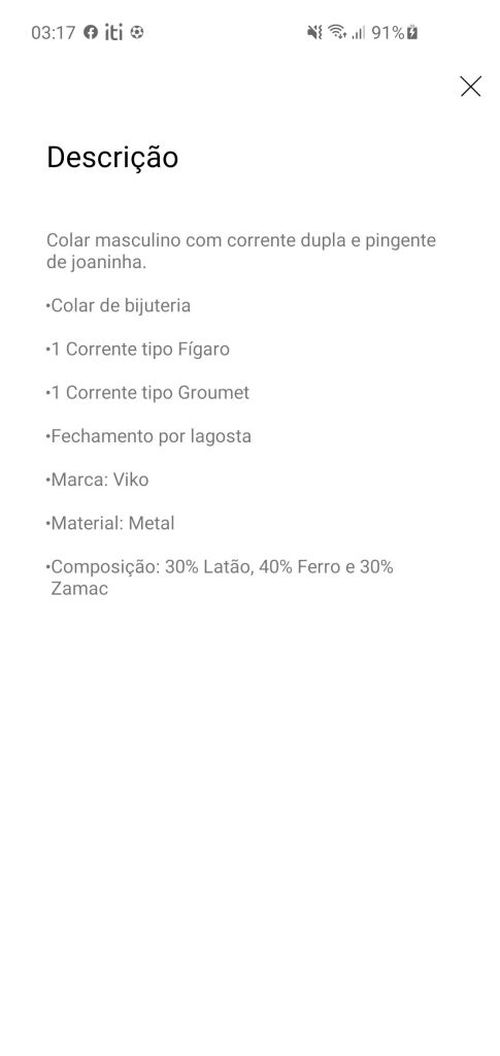The height and width of the screenshot is (1056, 500).
Task: Close the Descrição panel
Action: [x=470, y=86]
